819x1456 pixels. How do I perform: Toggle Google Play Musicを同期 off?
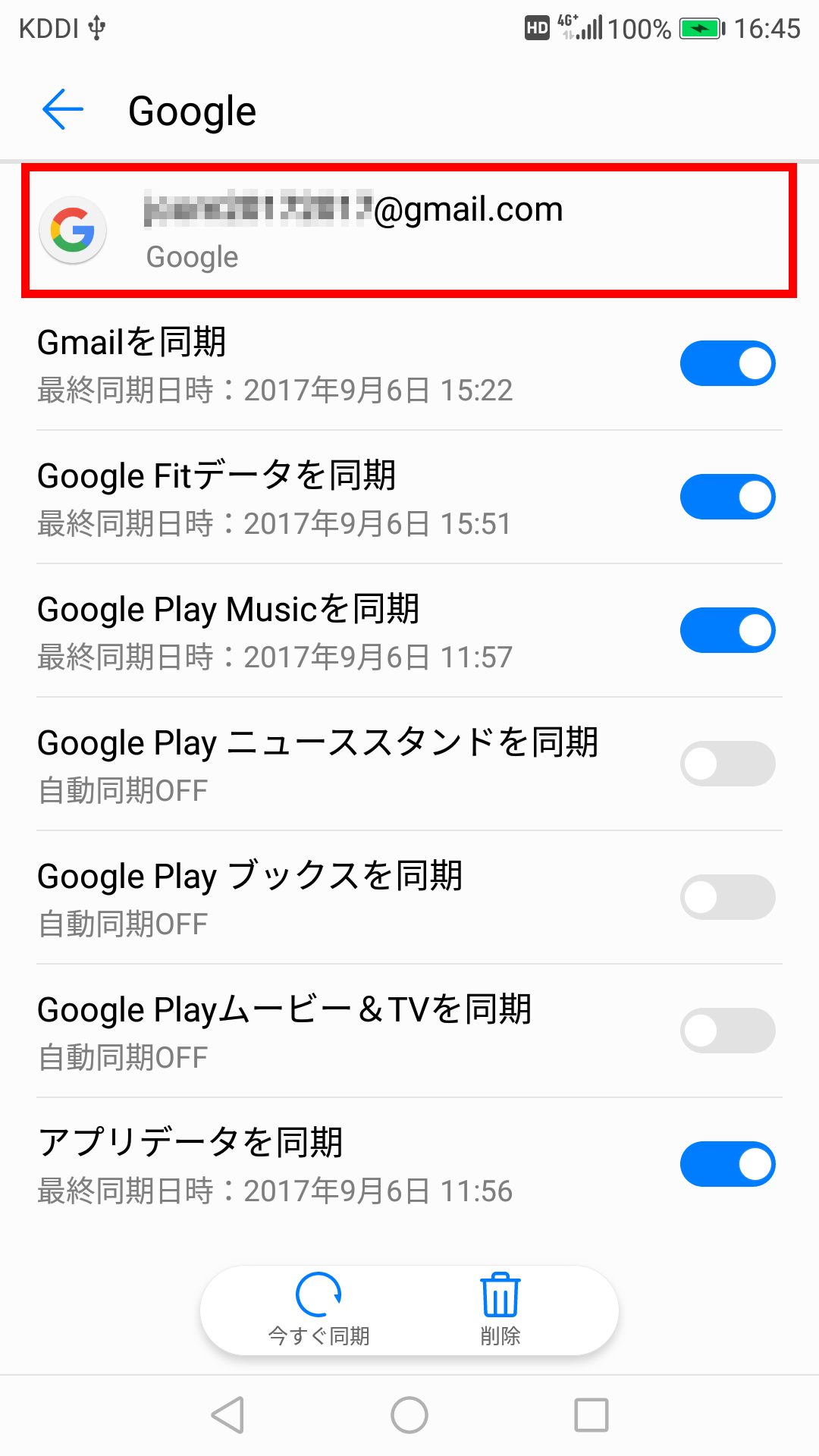(x=727, y=630)
